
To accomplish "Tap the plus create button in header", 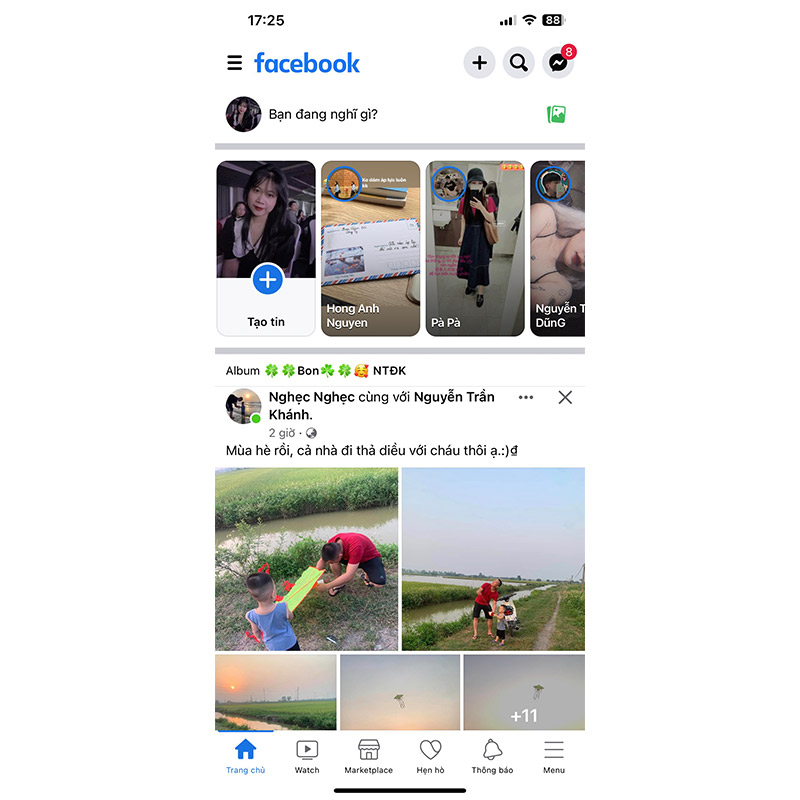I will (480, 63).
